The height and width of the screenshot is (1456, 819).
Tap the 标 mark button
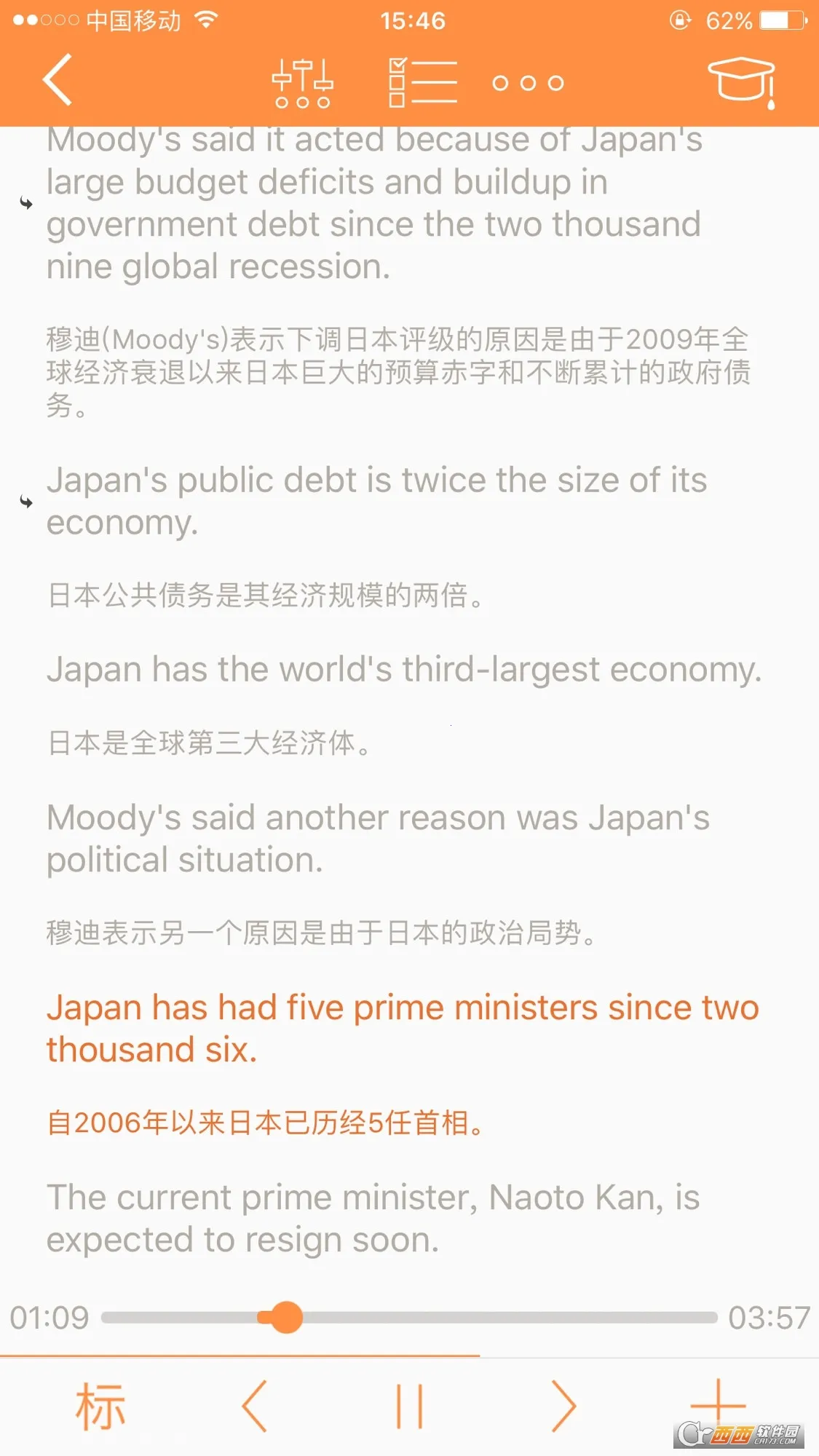click(100, 1406)
